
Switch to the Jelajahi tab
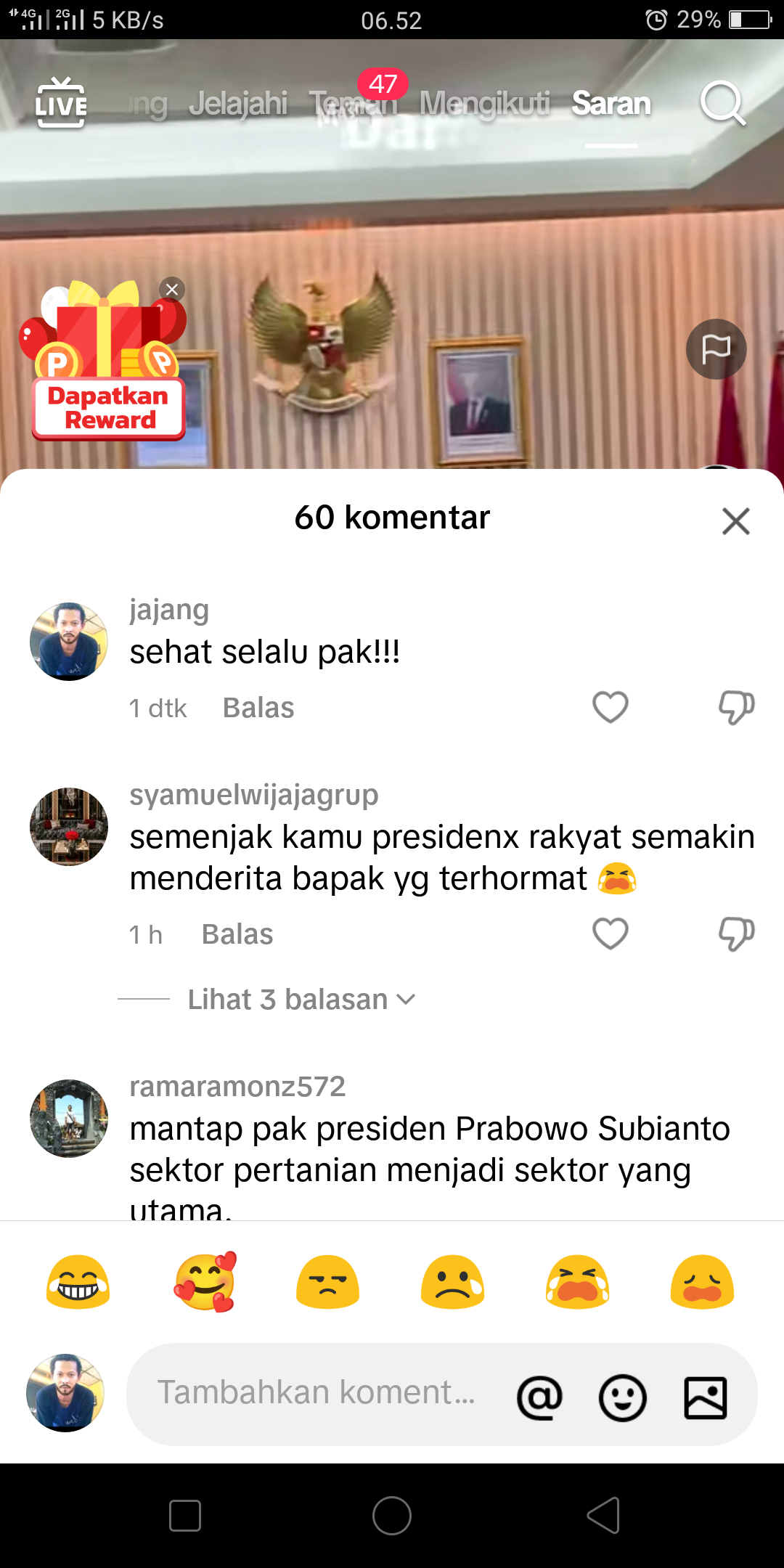(238, 103)
